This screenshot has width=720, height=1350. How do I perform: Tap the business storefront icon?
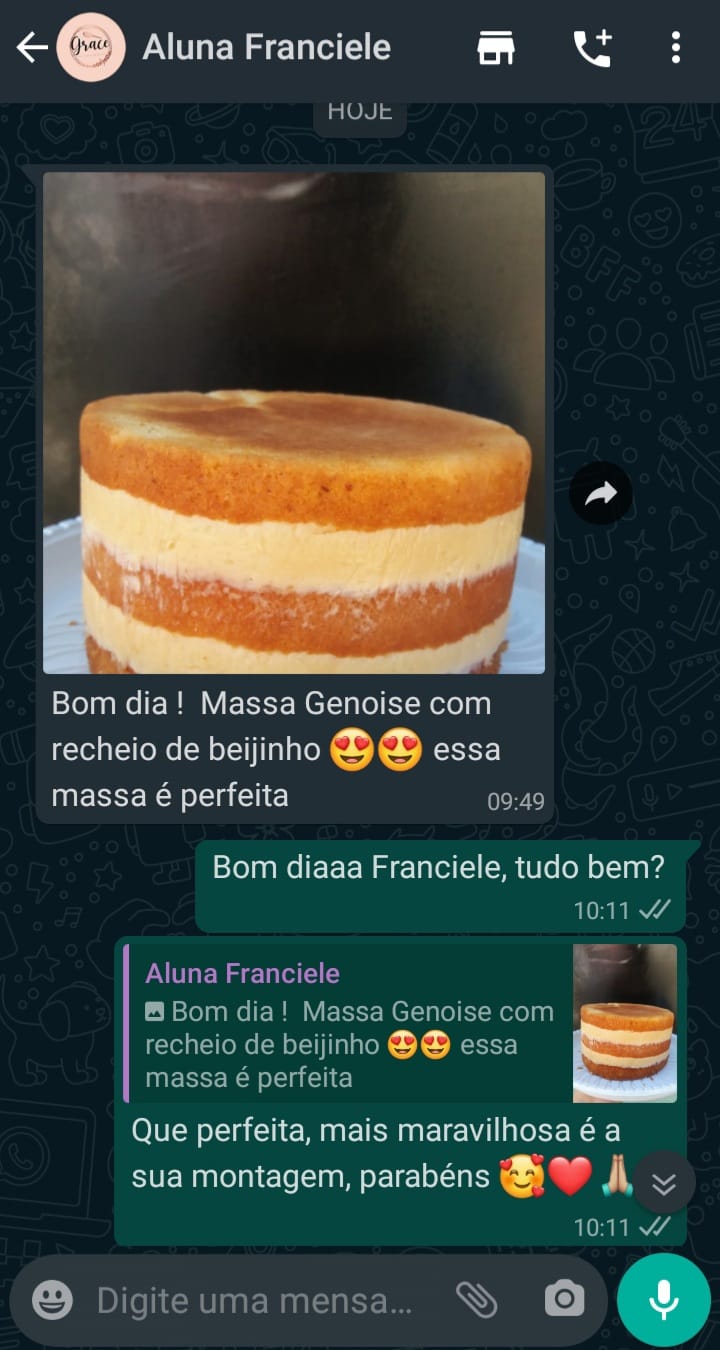point(497,47)
